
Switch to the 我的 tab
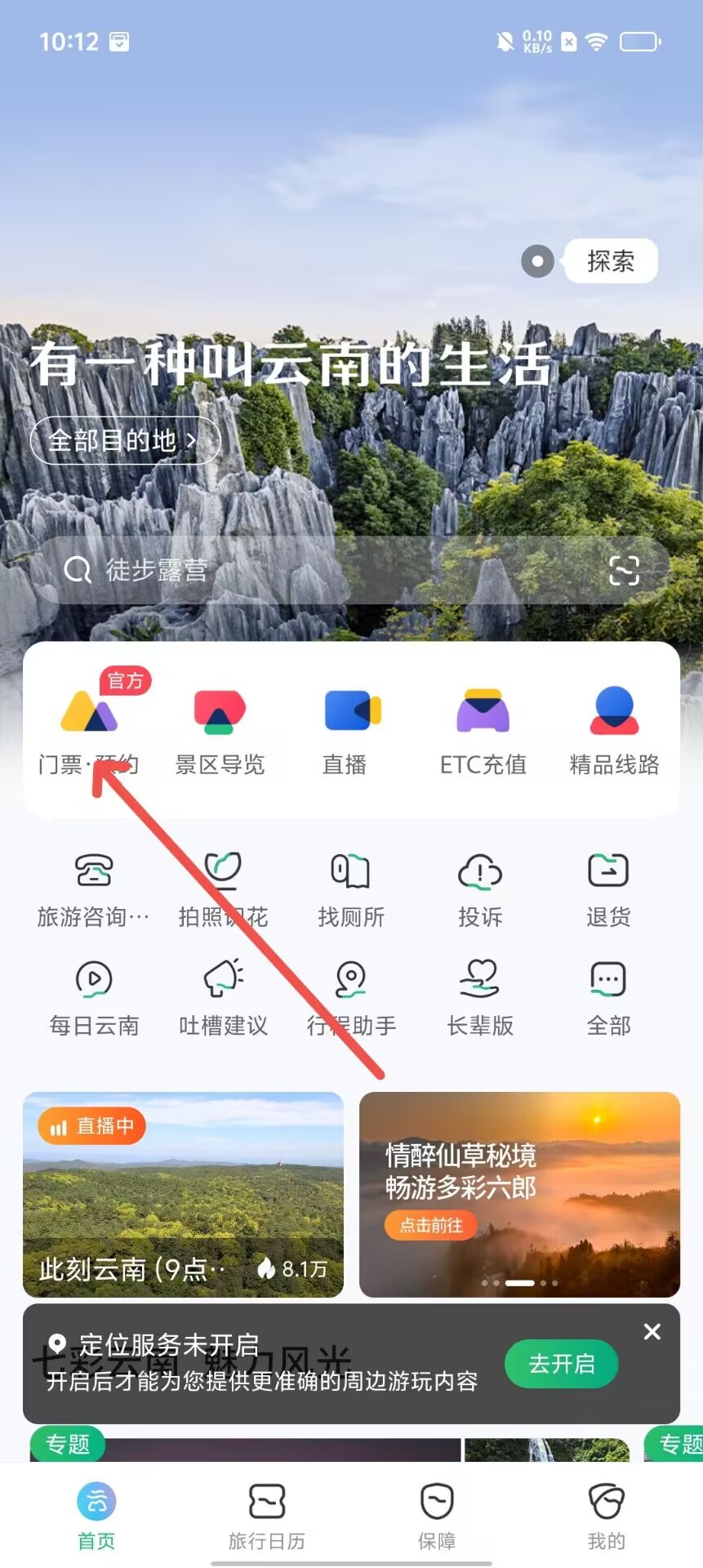[x=606, y=1516]
